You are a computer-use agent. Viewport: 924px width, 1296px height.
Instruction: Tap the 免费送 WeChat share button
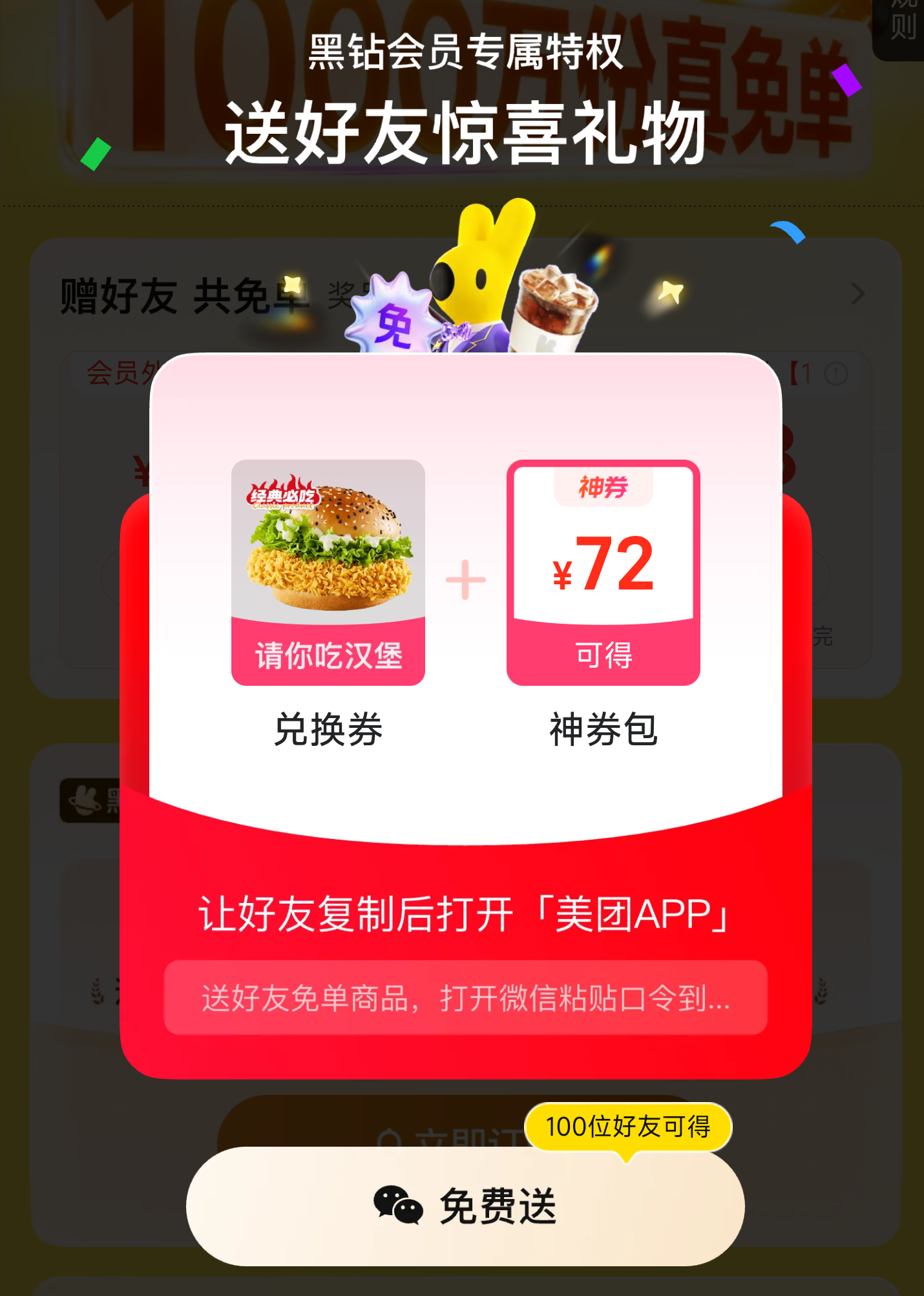pyautogui.click(x=465, y=1206)
